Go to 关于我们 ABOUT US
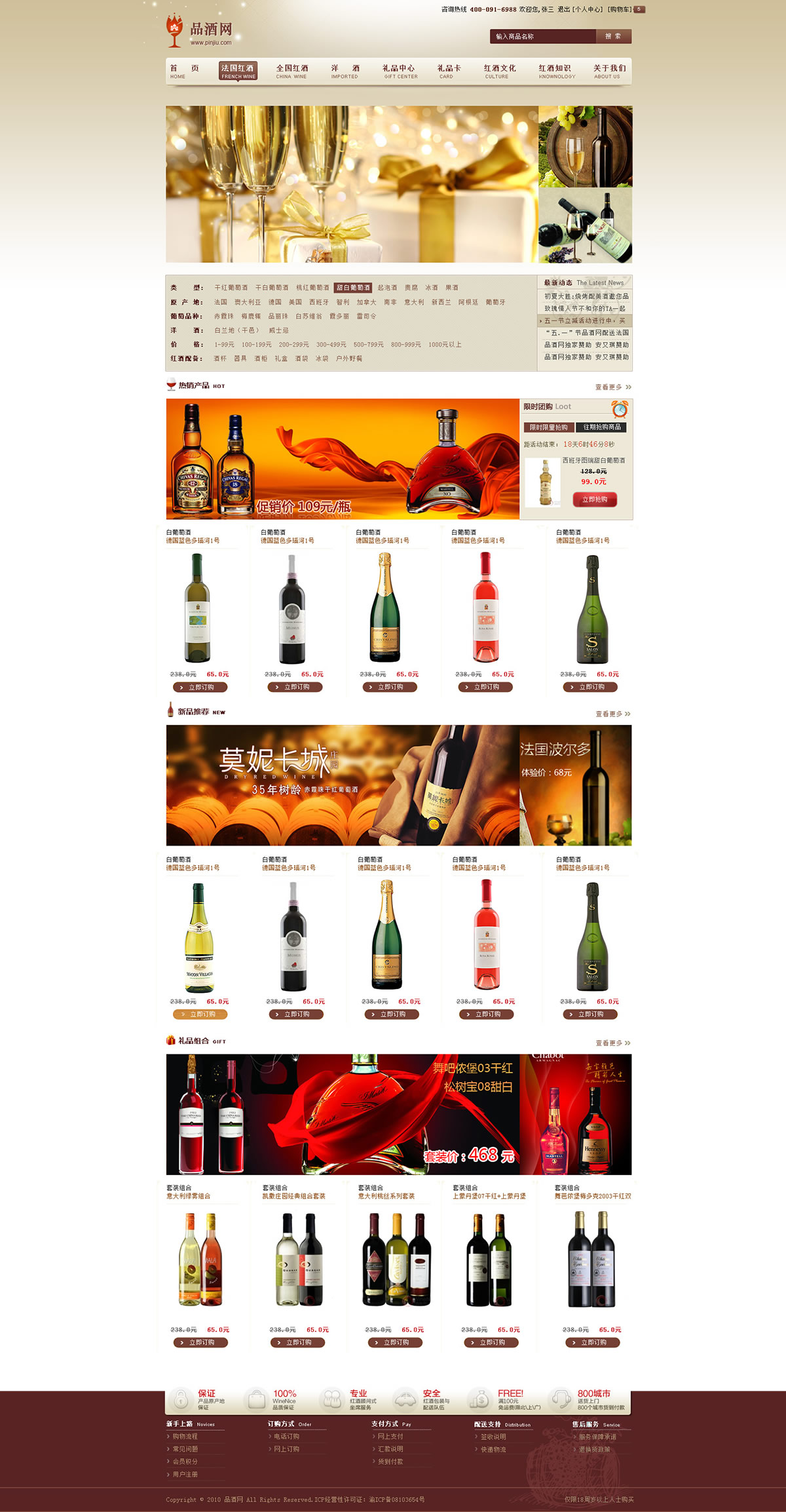 click(609, 71)
